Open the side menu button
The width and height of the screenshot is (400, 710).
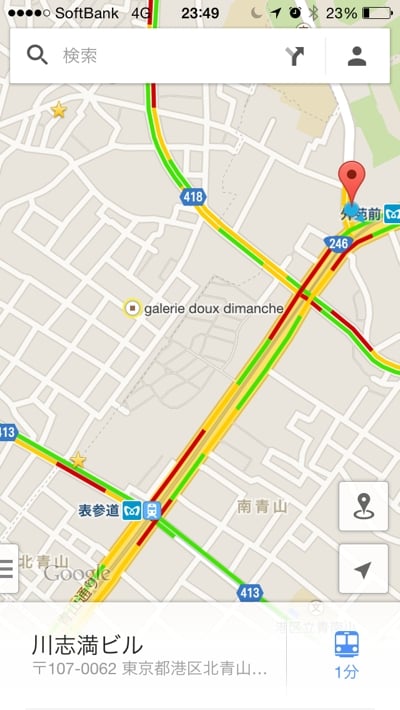point(8,568)
